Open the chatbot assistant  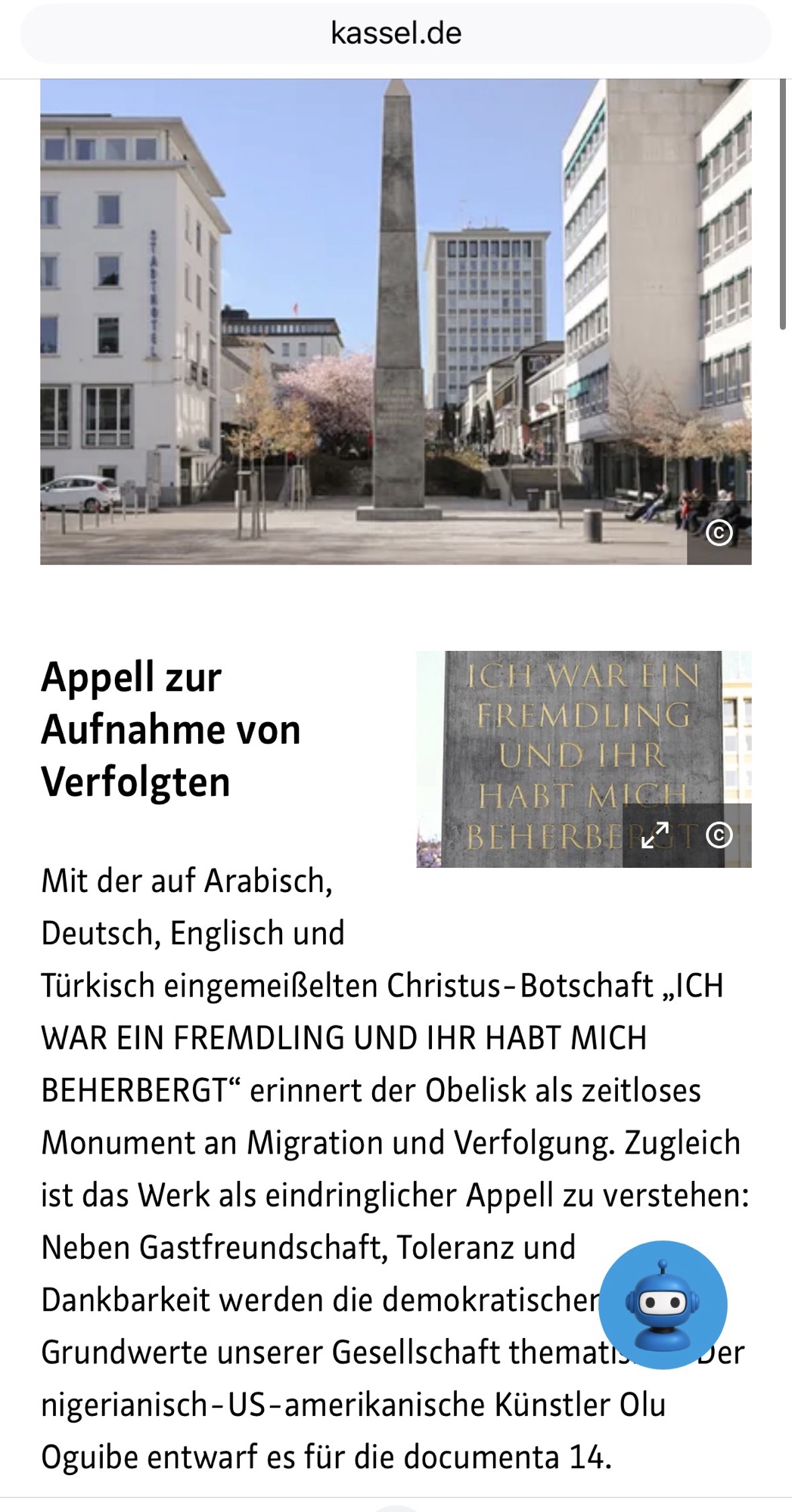[x=663, y=1304]
